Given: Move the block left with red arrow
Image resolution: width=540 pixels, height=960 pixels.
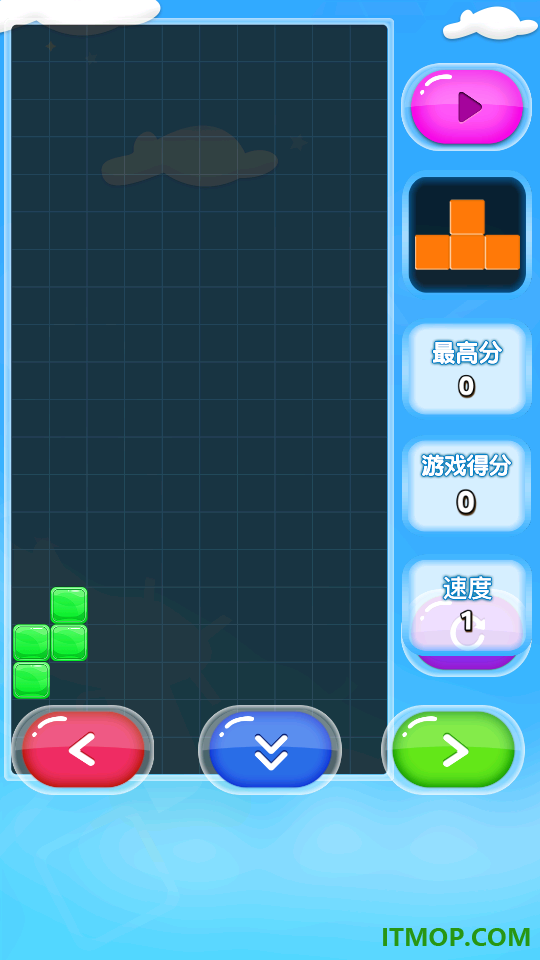Looking at the screenshot, I should (83, 749).
